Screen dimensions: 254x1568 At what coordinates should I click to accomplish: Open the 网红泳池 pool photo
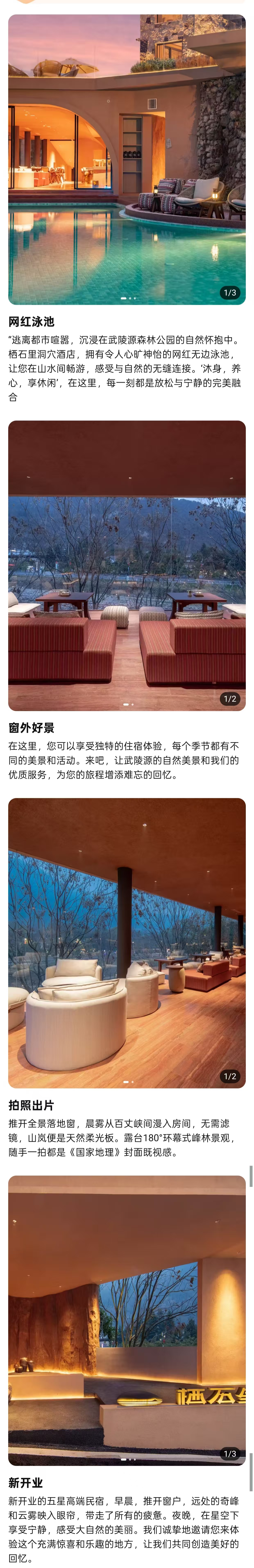[127, 159]
